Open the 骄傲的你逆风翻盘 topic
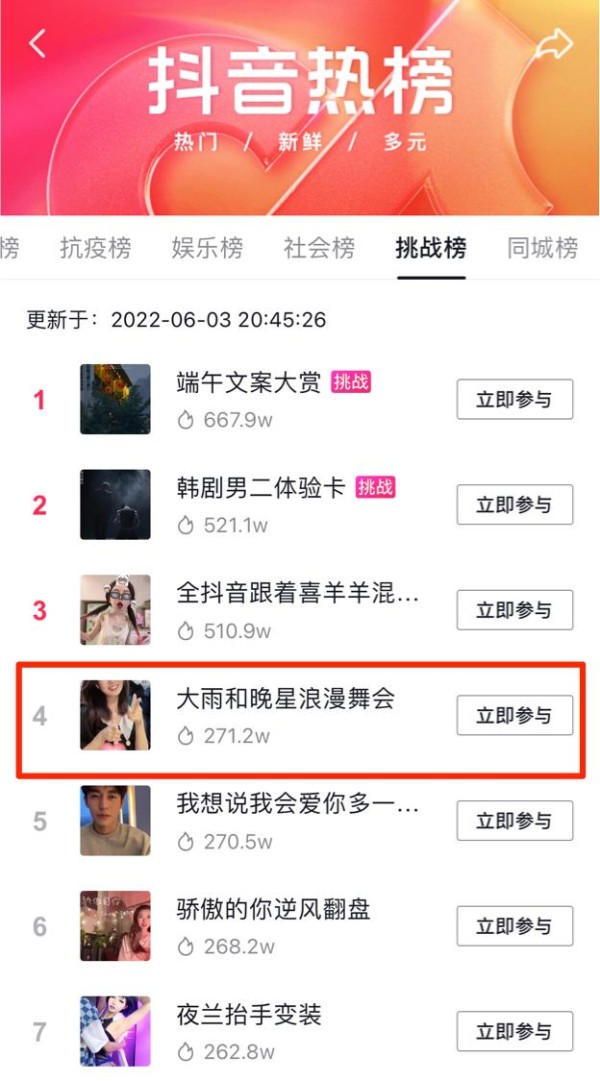Screen dimensions: 600x1081 [273, 909]
